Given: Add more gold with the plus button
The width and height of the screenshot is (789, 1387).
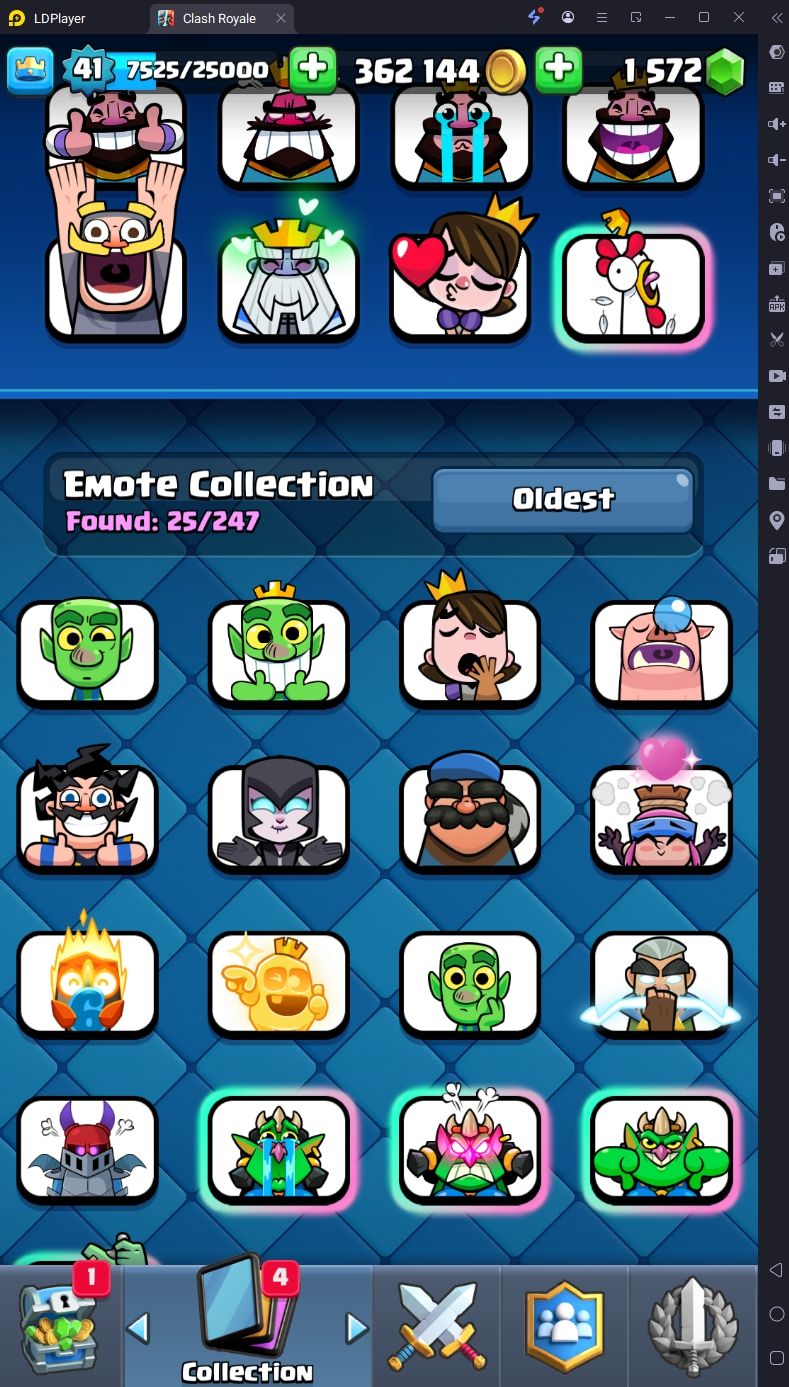Looking at the screenshot, I should coord(312,70).
